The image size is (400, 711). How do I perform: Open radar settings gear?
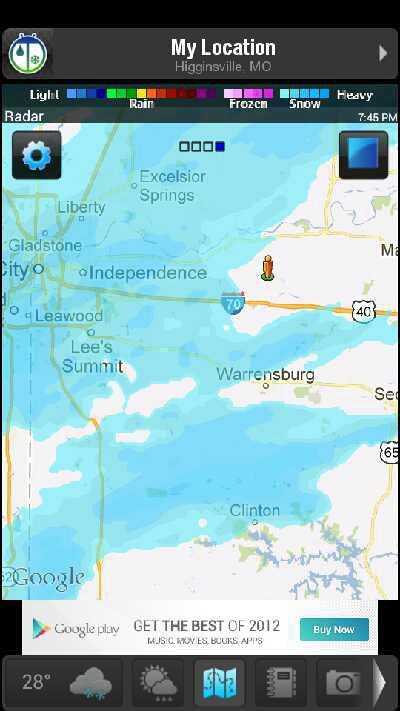36,156
